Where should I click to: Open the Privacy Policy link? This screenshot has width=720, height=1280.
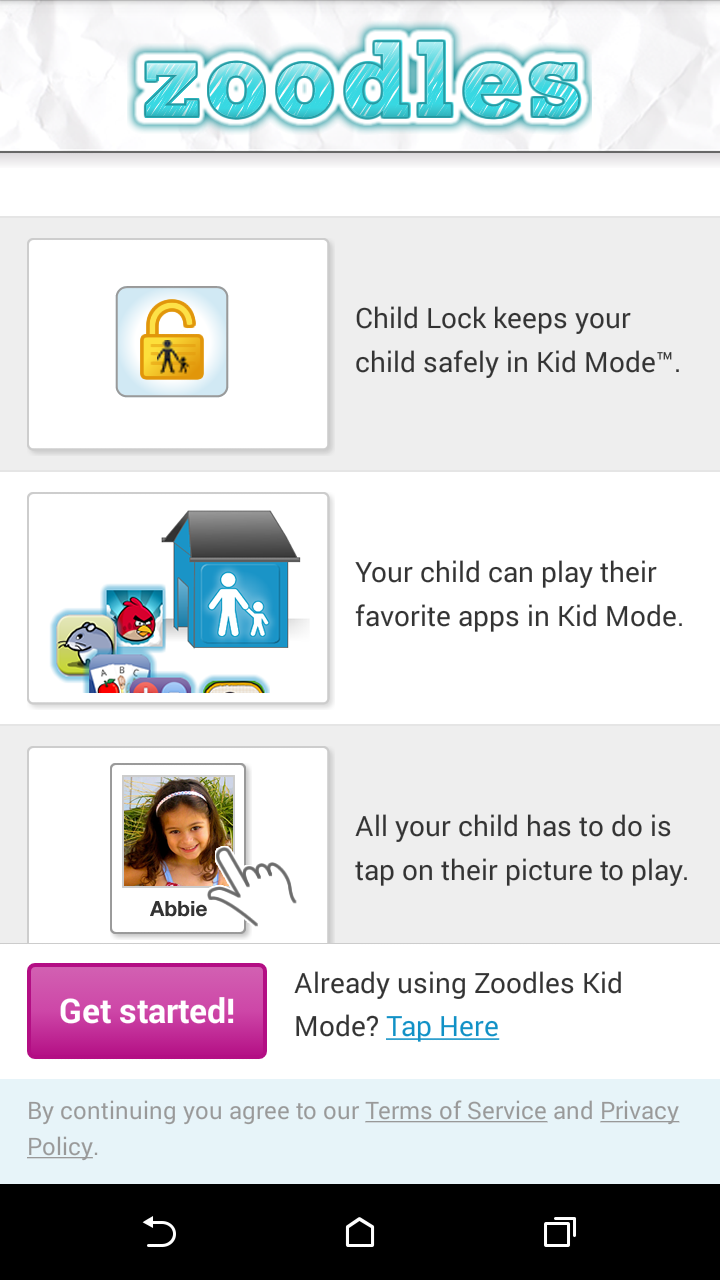(x=639, y=1111)
